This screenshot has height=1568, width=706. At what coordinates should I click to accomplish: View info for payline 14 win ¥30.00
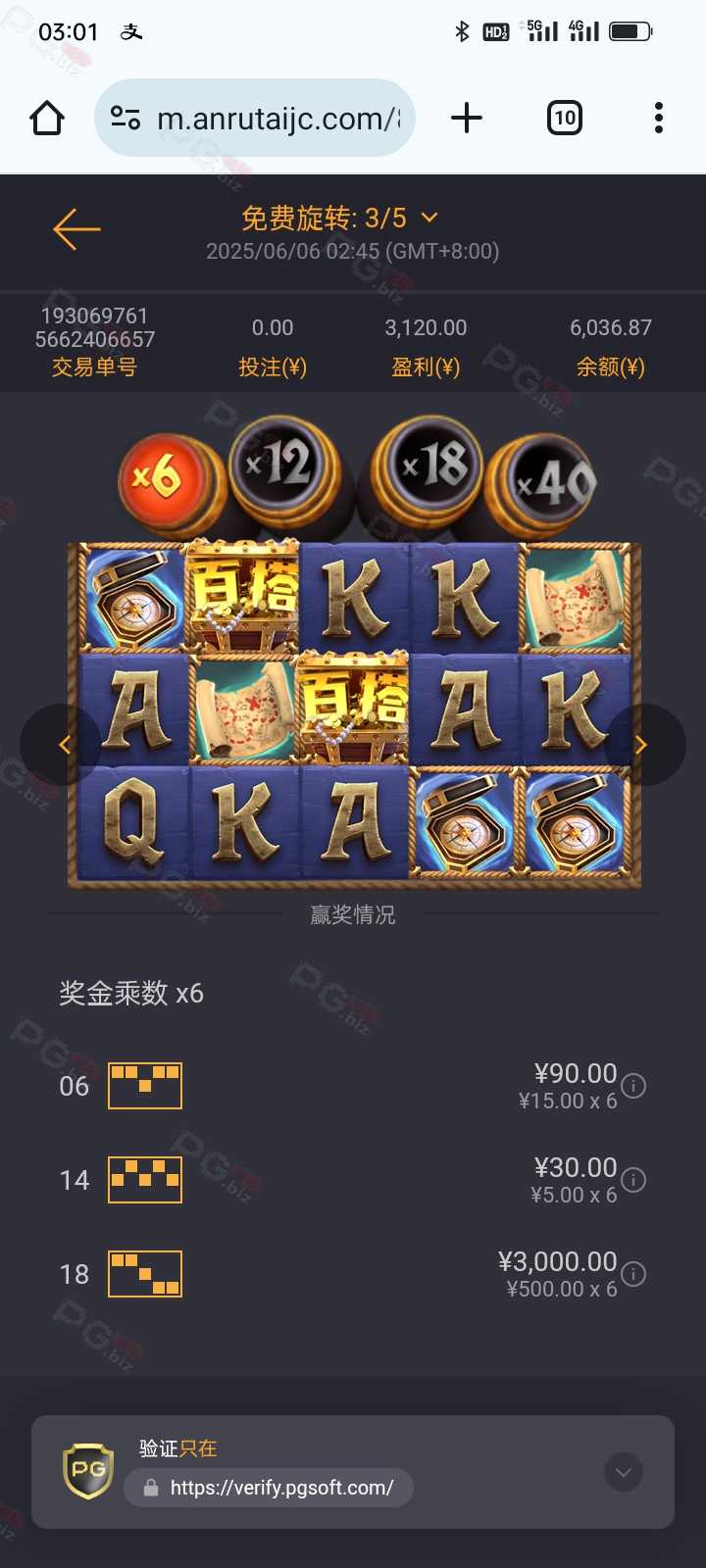click(634, 1180)
